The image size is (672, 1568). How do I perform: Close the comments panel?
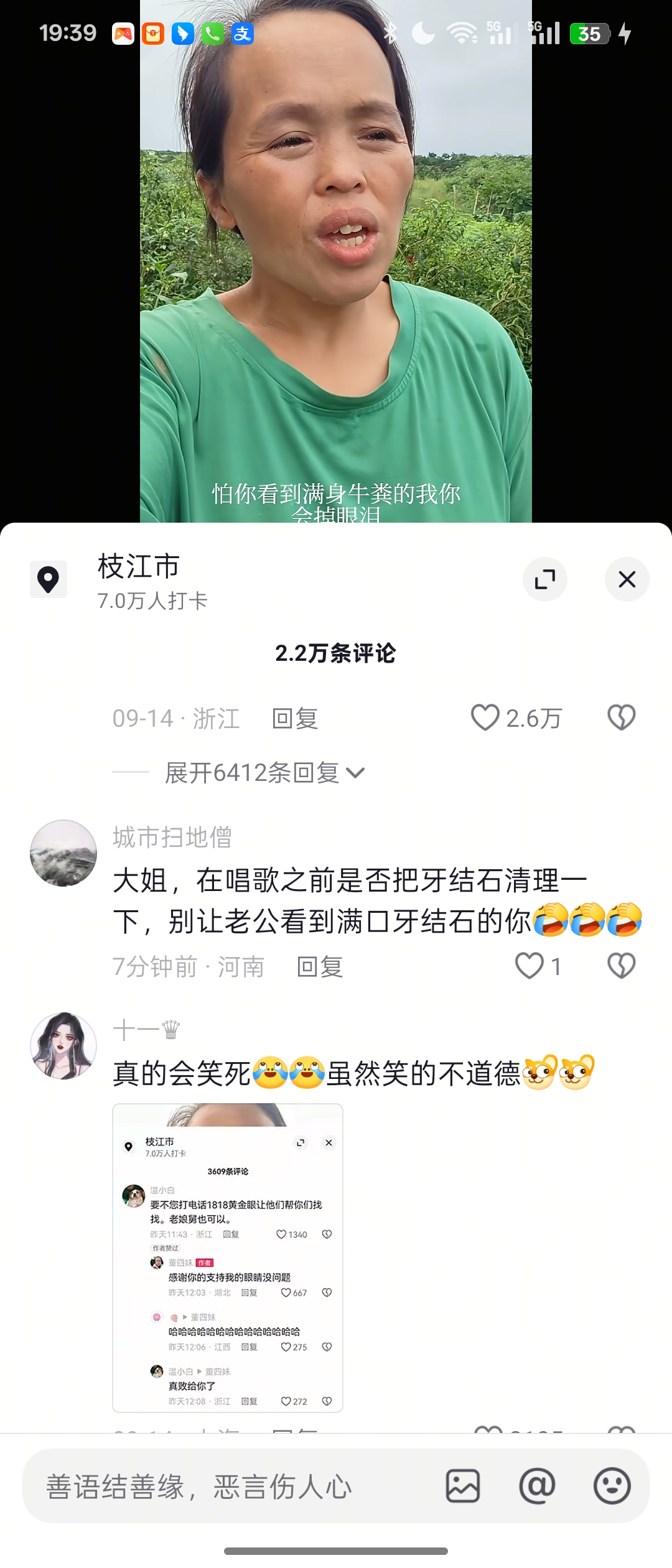(627, 579)
